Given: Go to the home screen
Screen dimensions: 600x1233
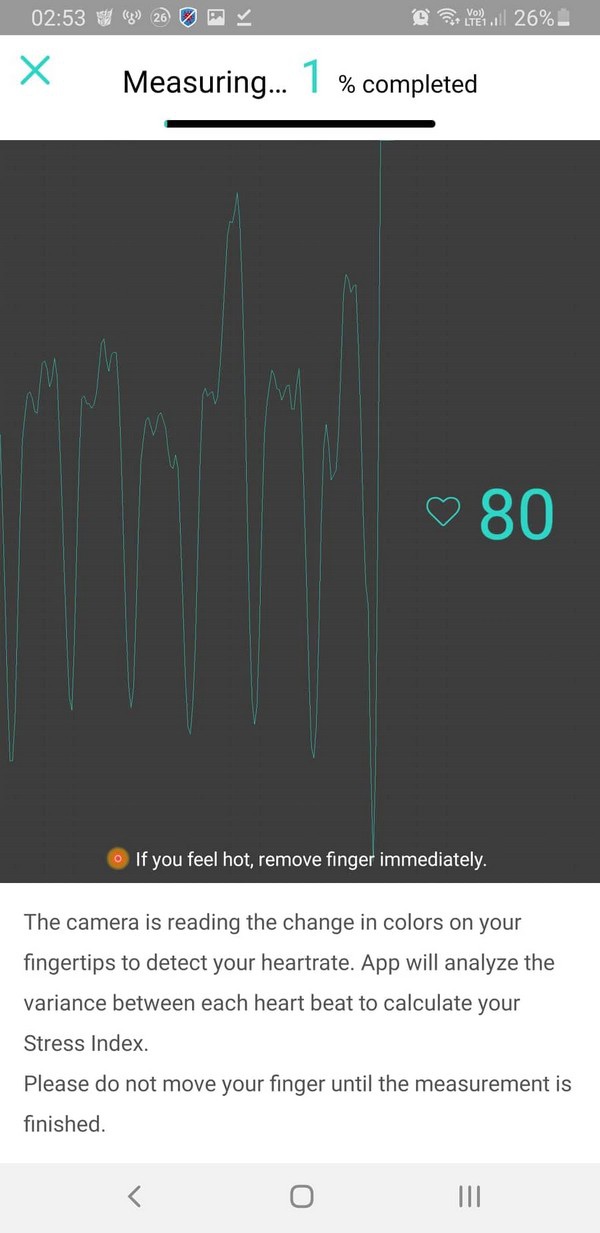Looking at the screenshot, I should pyautogui.click(x=301, y=1196).
